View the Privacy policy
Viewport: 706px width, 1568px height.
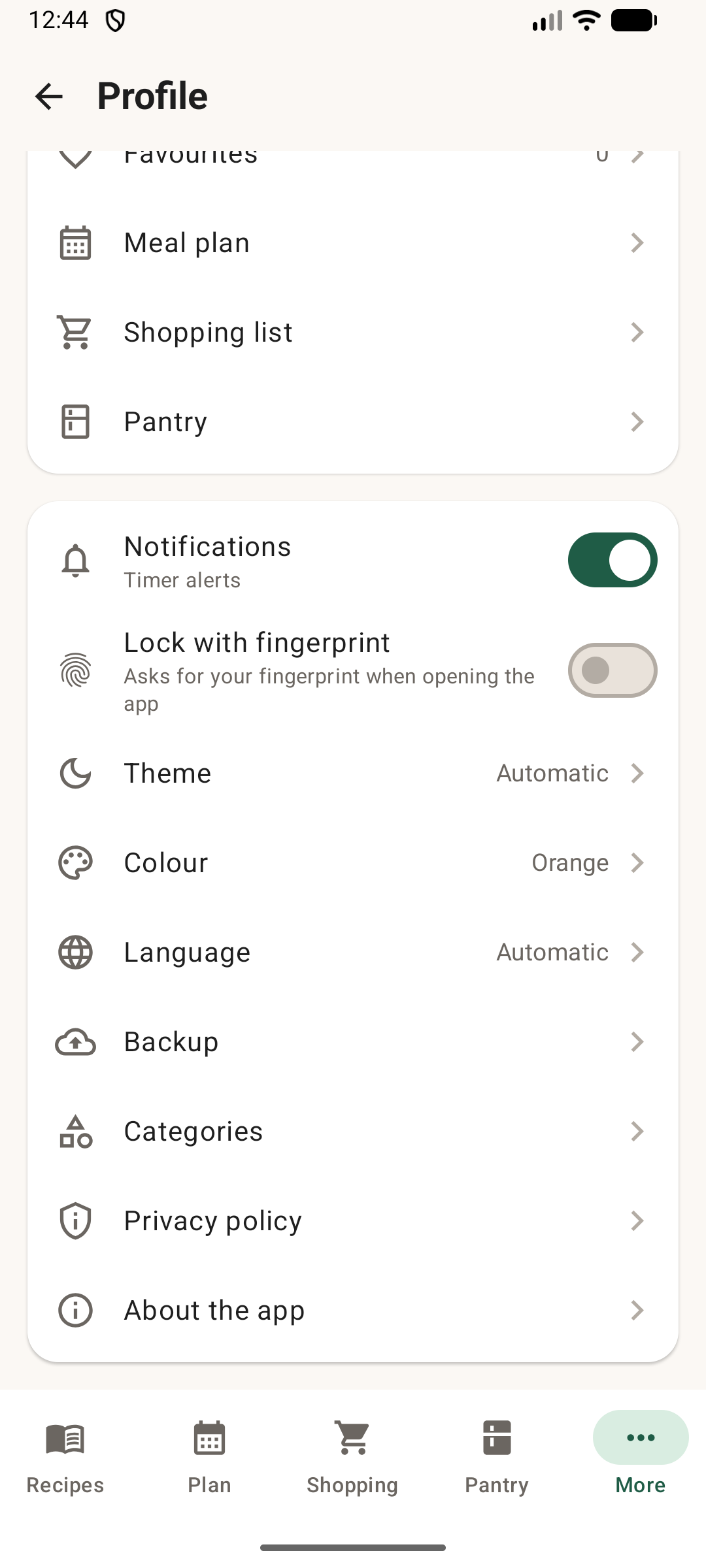353,1221
